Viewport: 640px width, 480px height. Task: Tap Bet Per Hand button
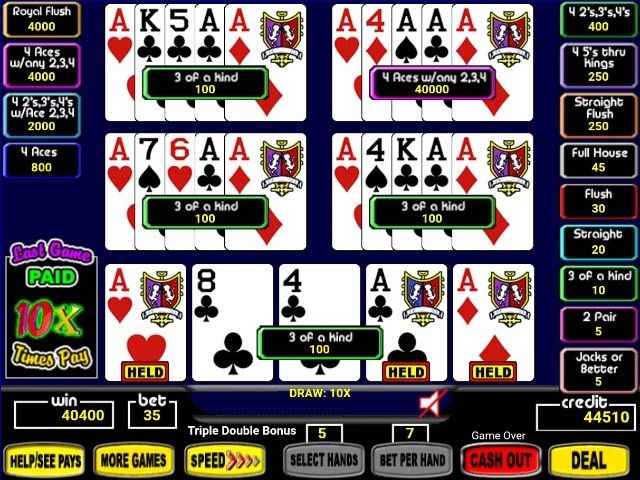pos(408,460)
